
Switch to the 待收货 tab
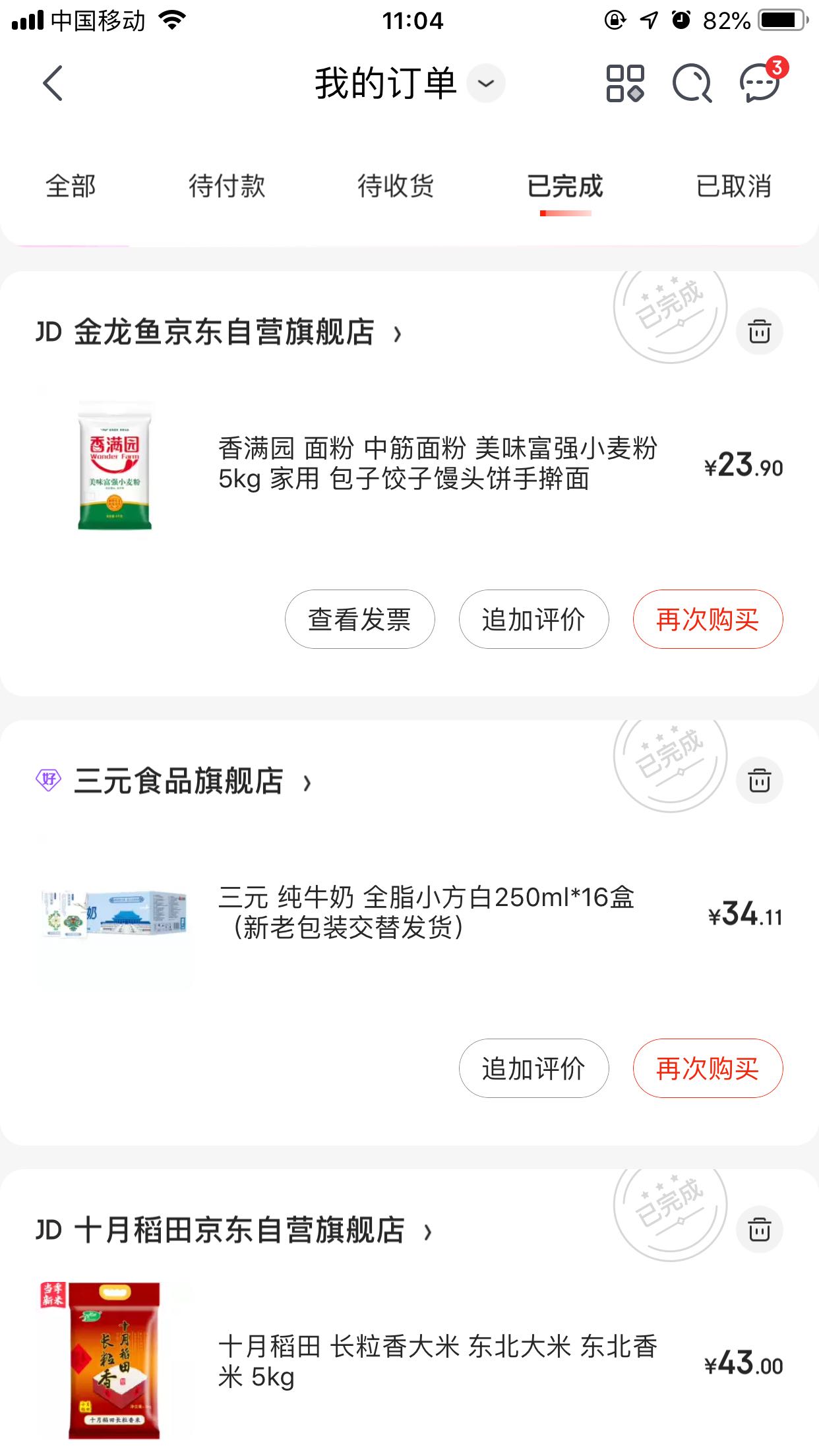[x=396, y=187]
